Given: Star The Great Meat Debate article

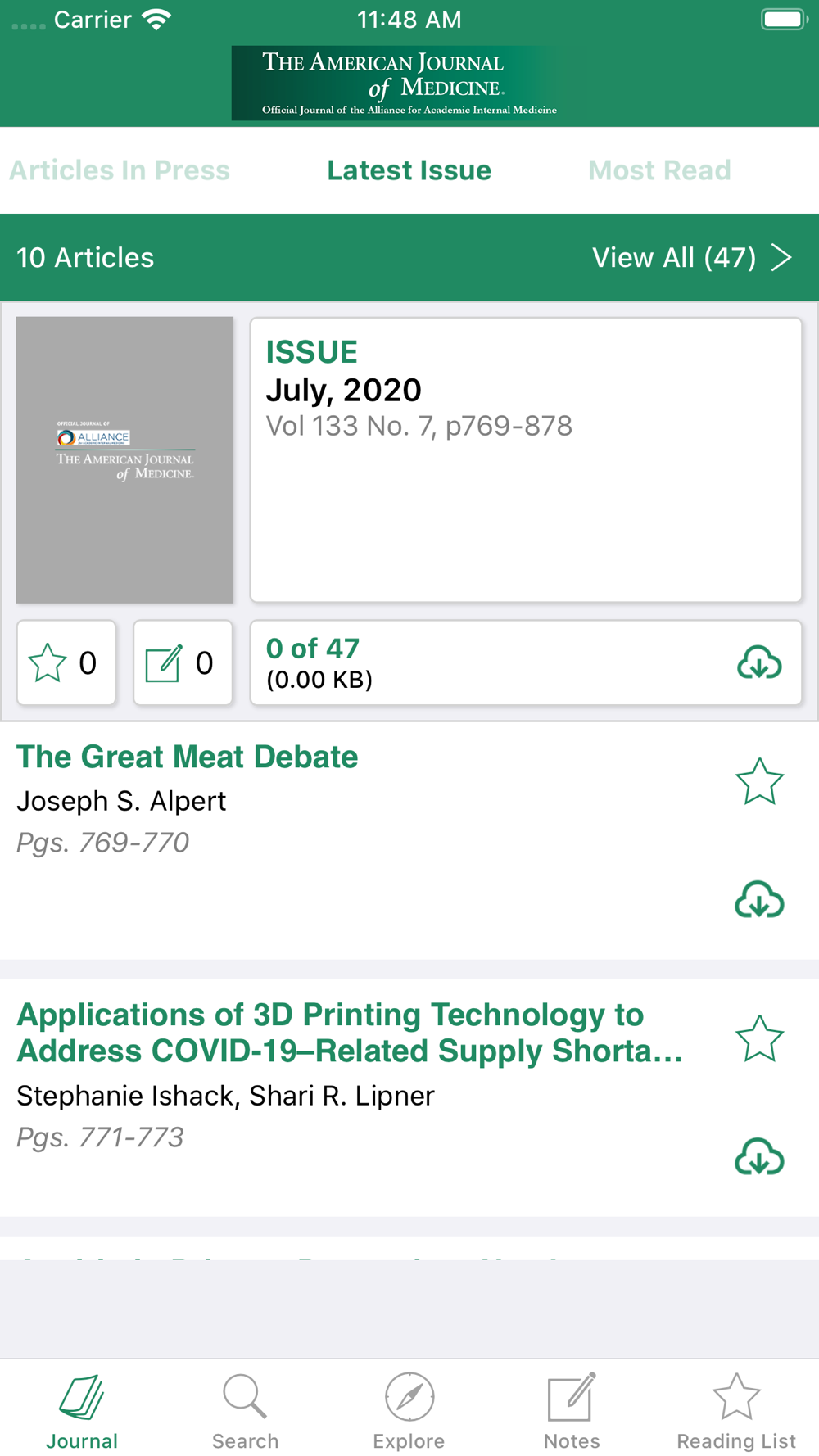Looking at the screenshot, I should 759,781.
